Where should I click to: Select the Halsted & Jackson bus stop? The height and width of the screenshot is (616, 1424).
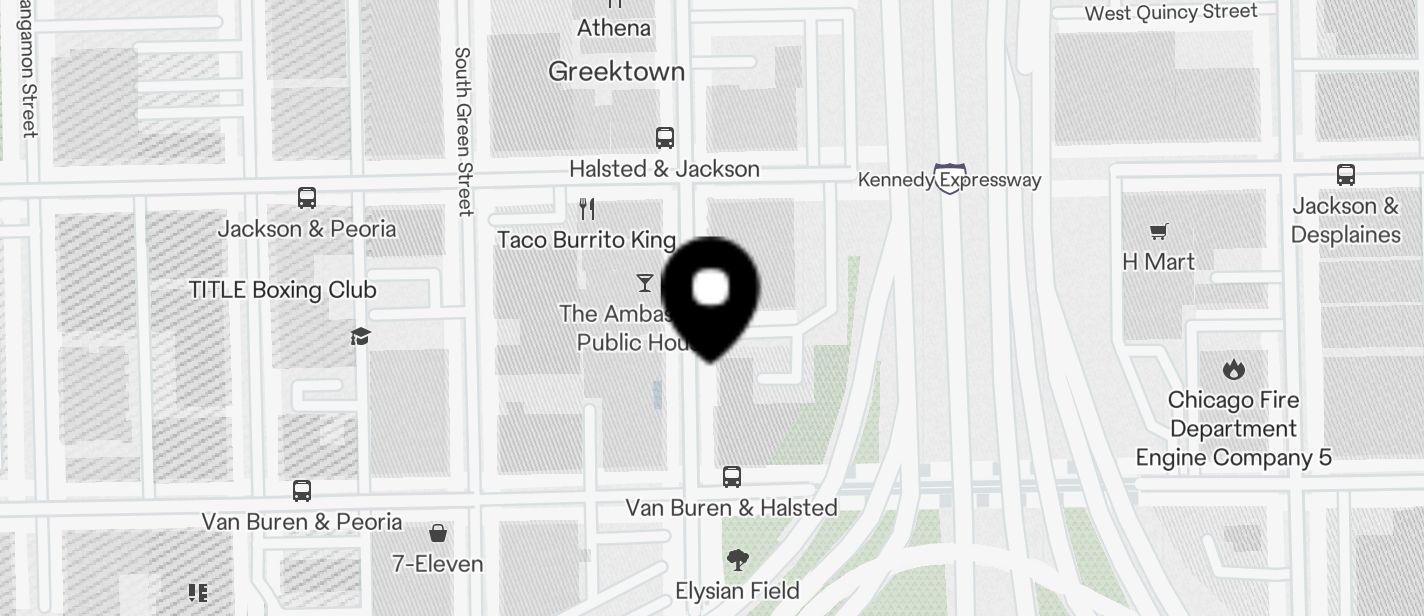point(664,138)
